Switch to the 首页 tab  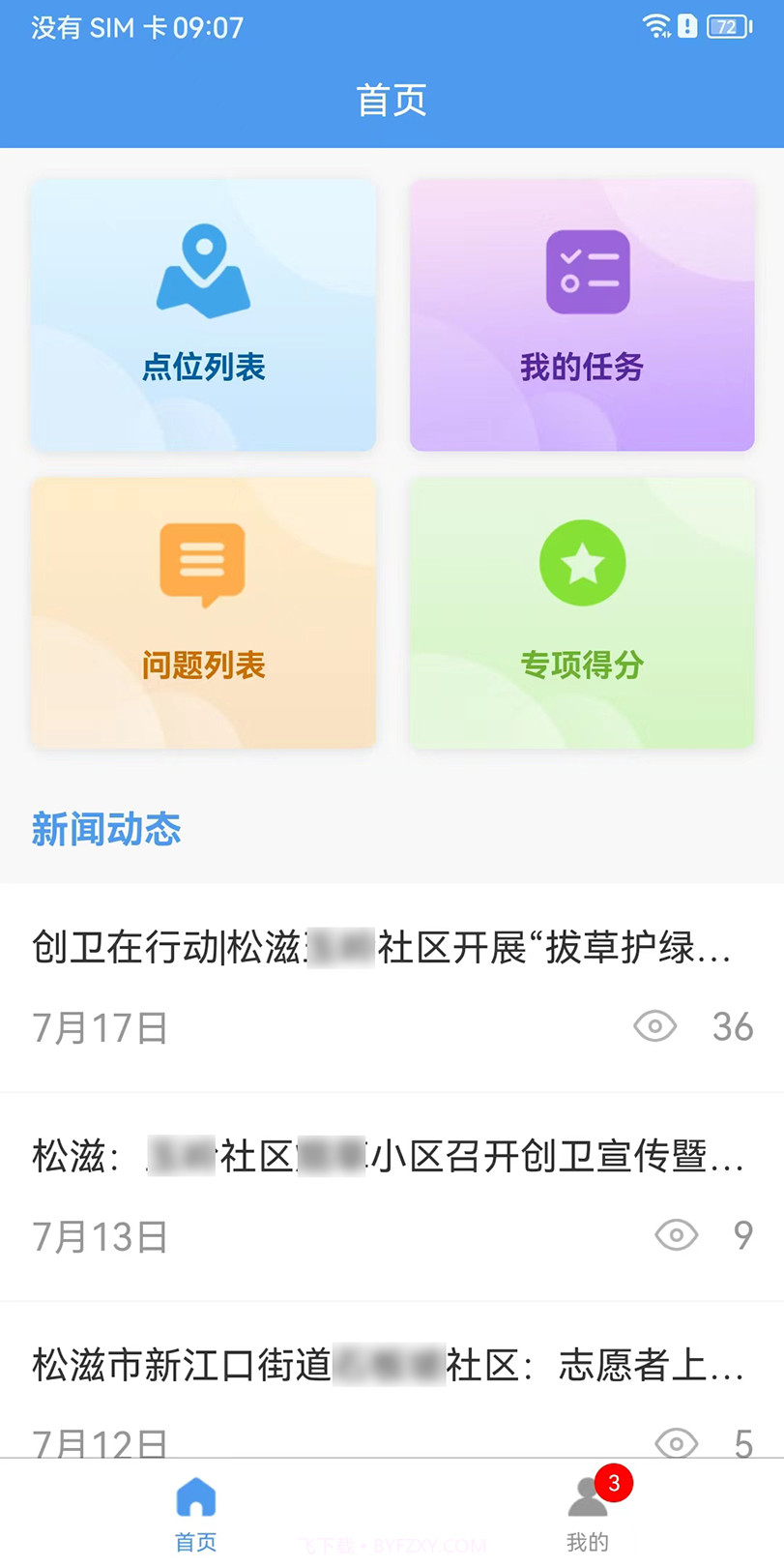pos(195,1515)
